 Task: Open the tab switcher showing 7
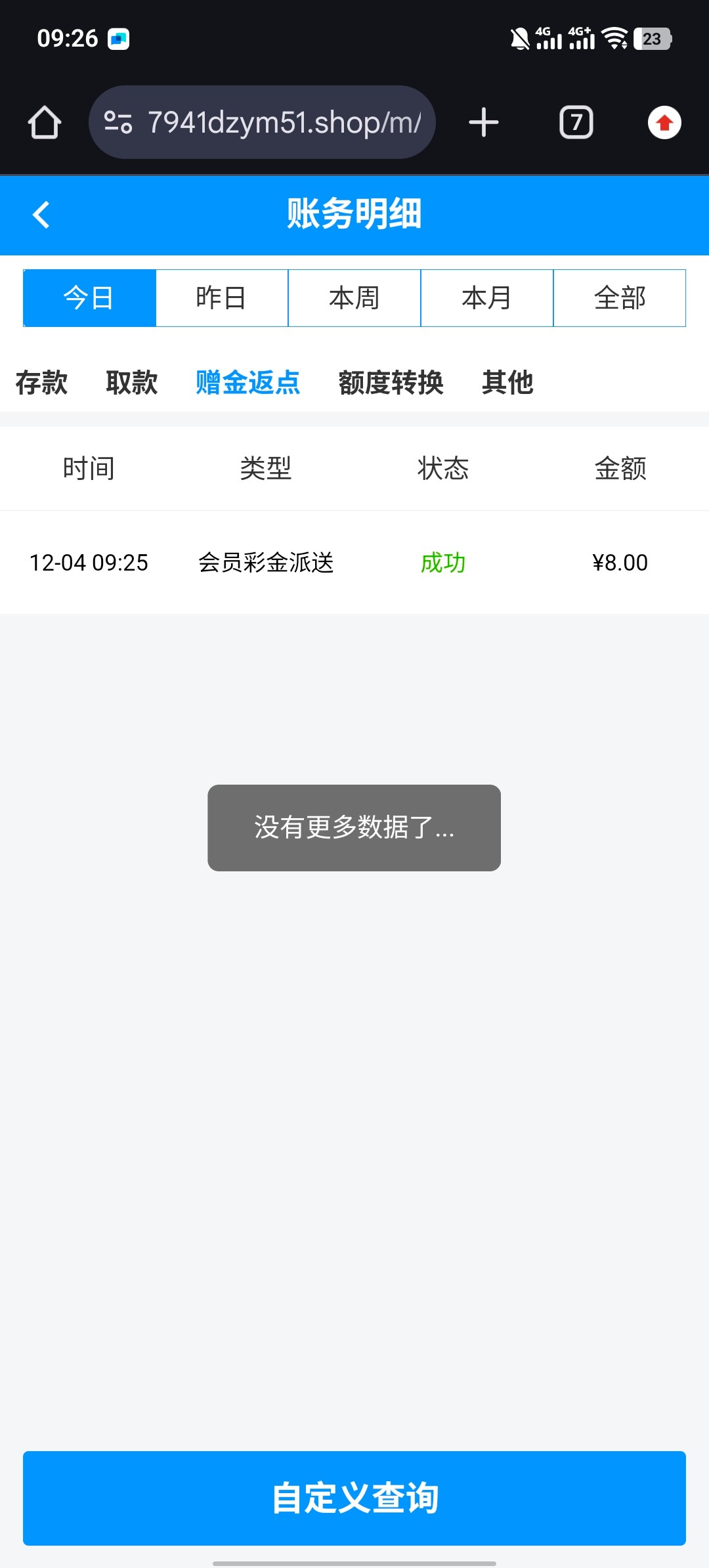576,123
